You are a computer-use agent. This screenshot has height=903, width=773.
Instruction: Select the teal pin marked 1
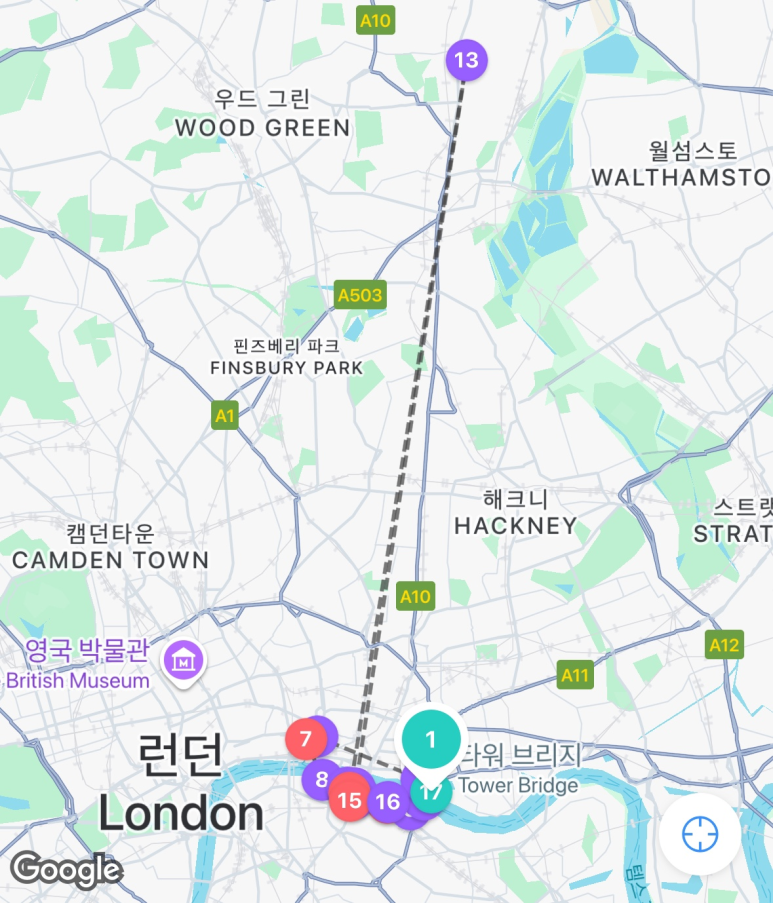[x=431, y=741]
